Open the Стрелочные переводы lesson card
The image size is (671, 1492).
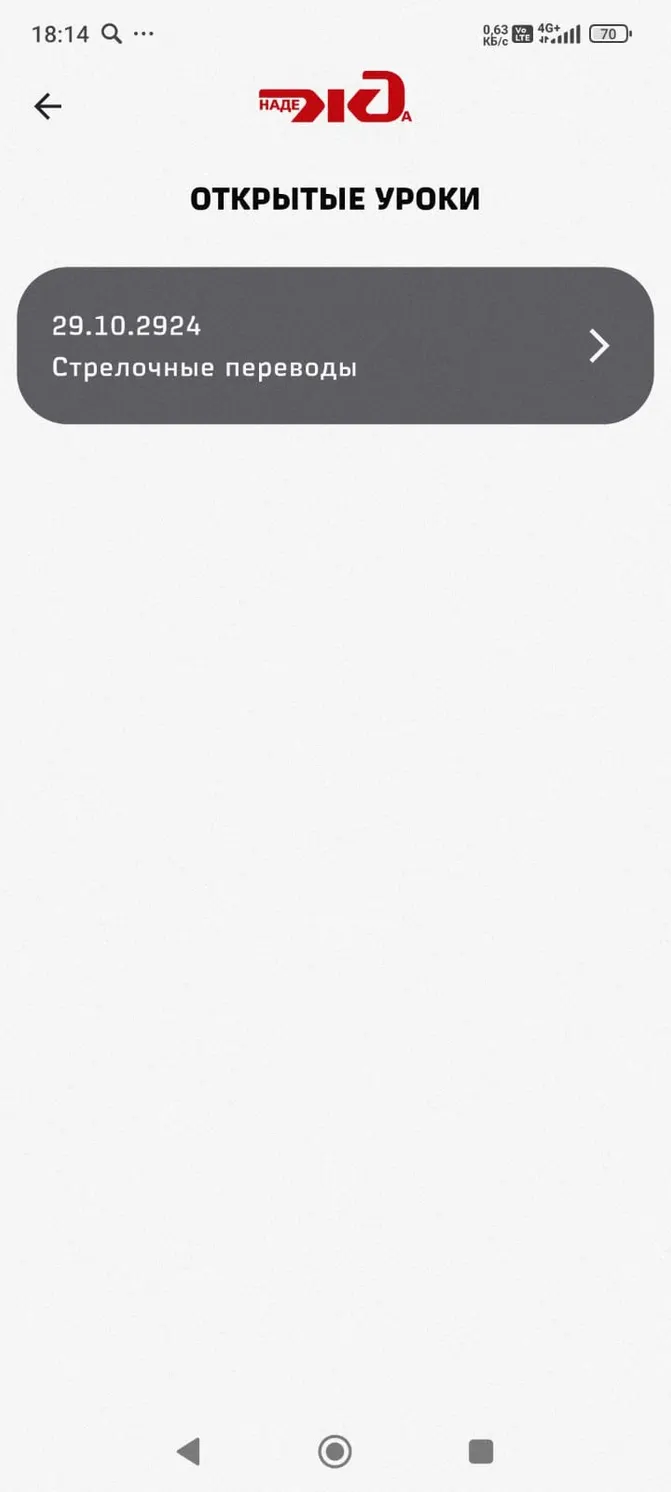click(x=335, y=346)
